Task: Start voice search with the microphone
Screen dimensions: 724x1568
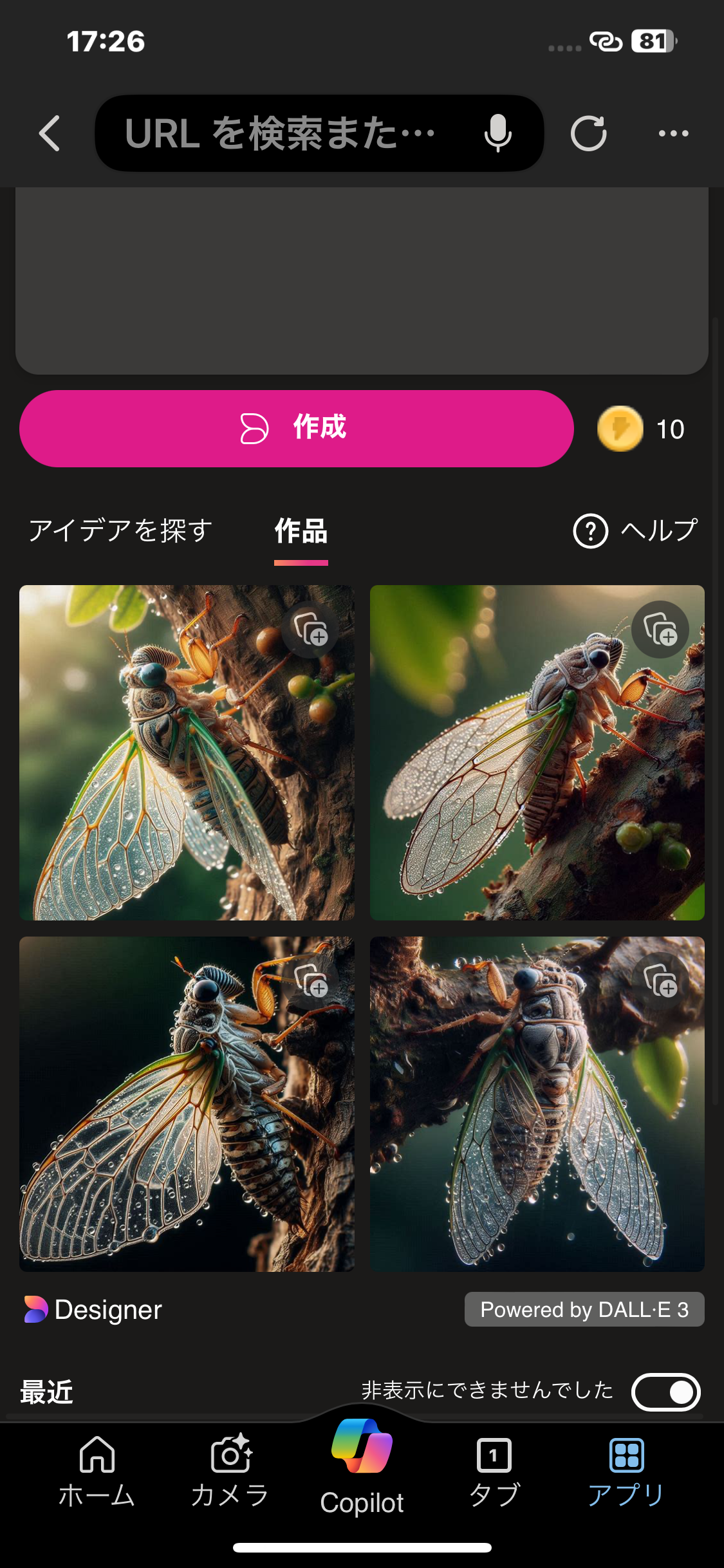Action: 497,134
